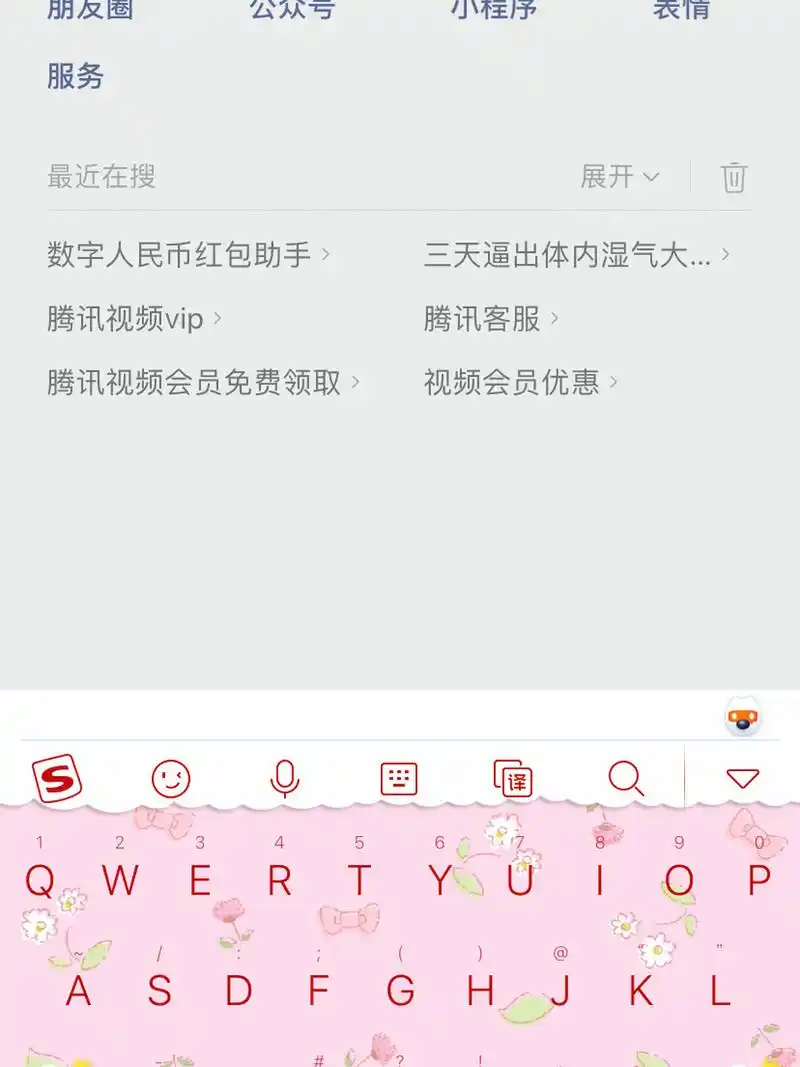Open the 服务 search category
The height and width of the screenshot is (1067, 800).
(x=76, y=77)
